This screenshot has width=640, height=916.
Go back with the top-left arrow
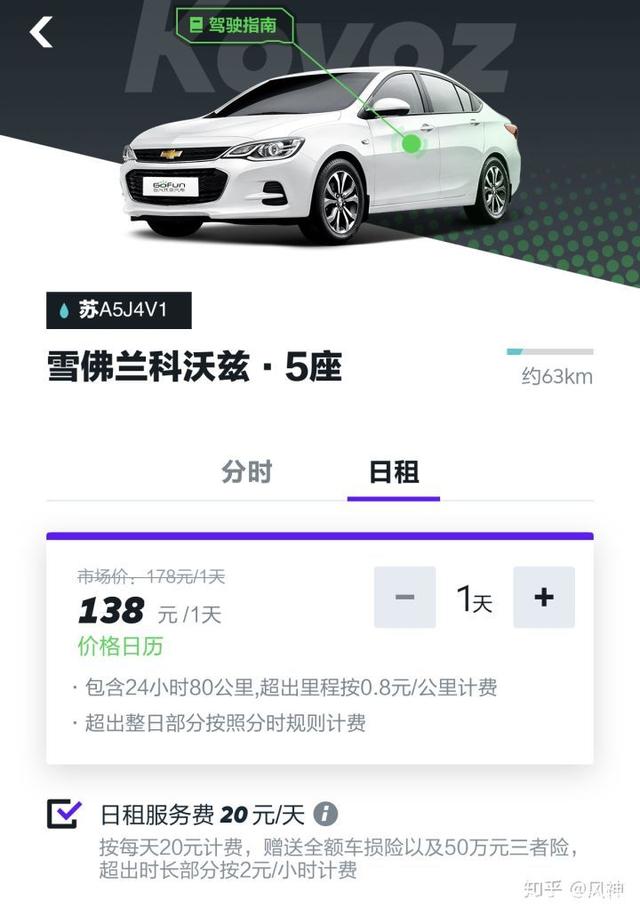tap(41, 32)
